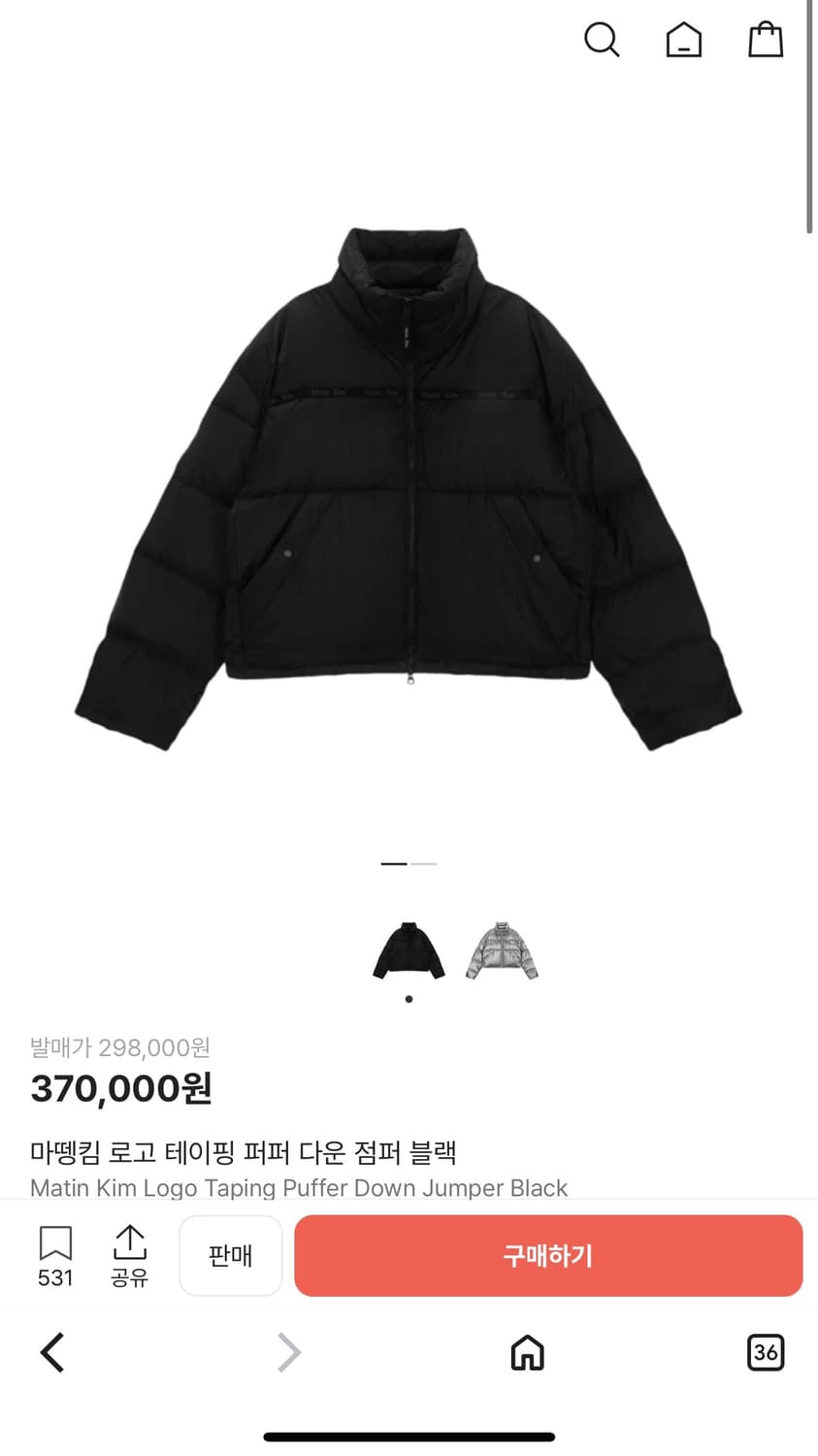Share this product using 공유
The height and width of the screenshot is (1456, 818).
pyautogui.click(x=129, y=1255)
